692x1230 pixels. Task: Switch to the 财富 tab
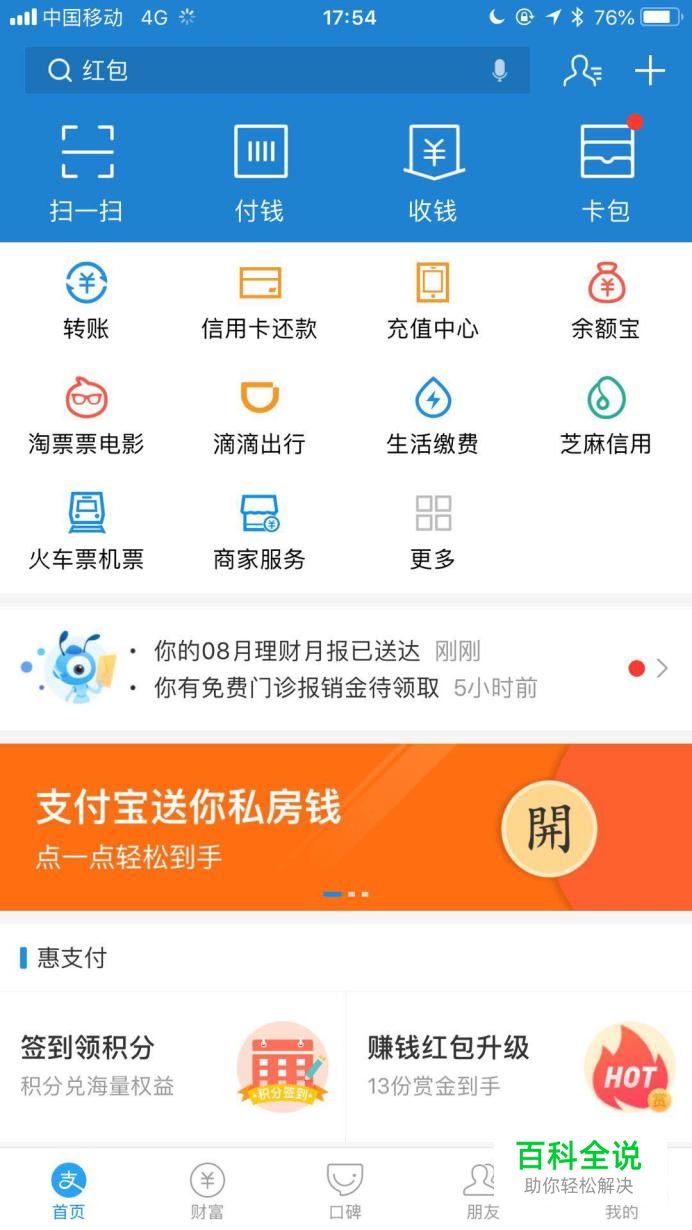click(x=207, y=1192)
